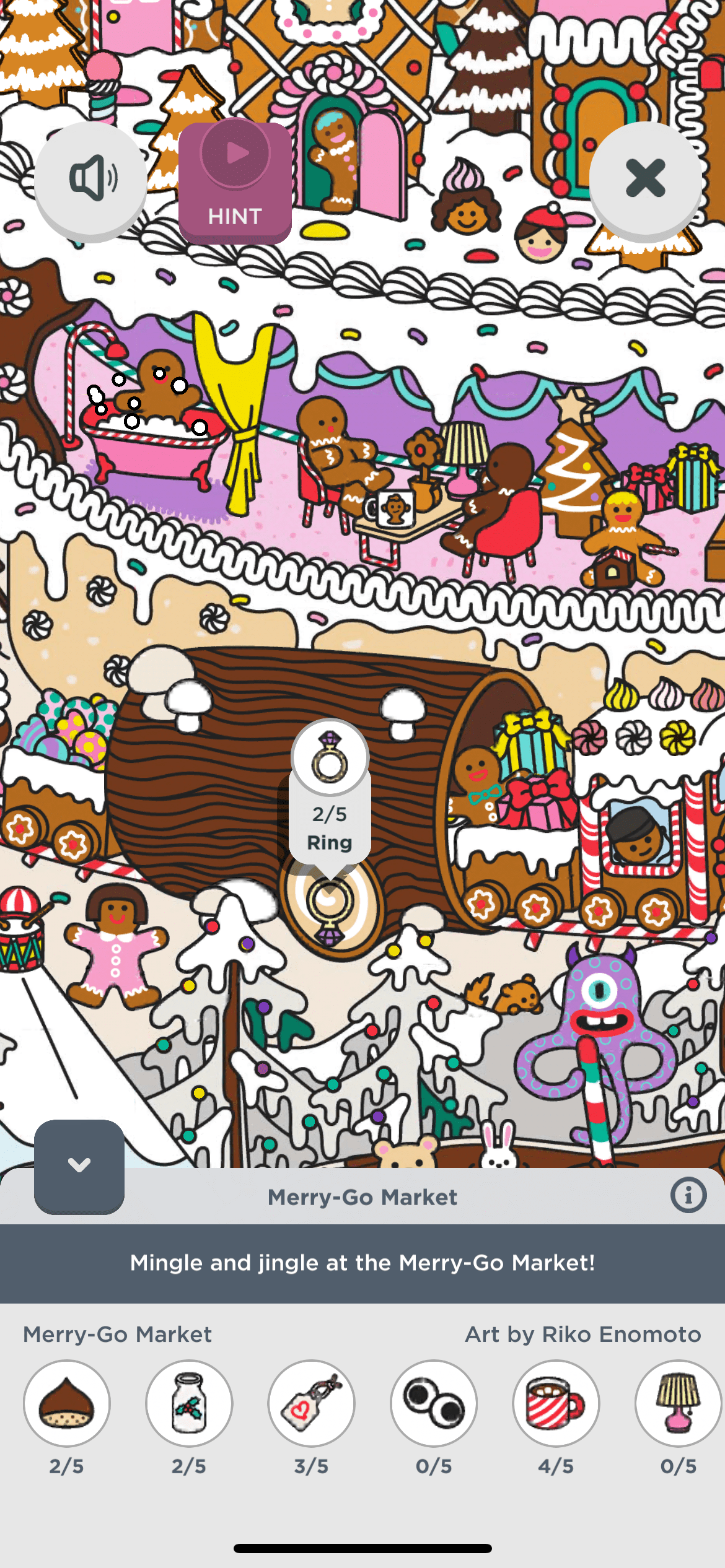Mute the game sound
This screenshot has height=1568, width=725.
[90, 178]
